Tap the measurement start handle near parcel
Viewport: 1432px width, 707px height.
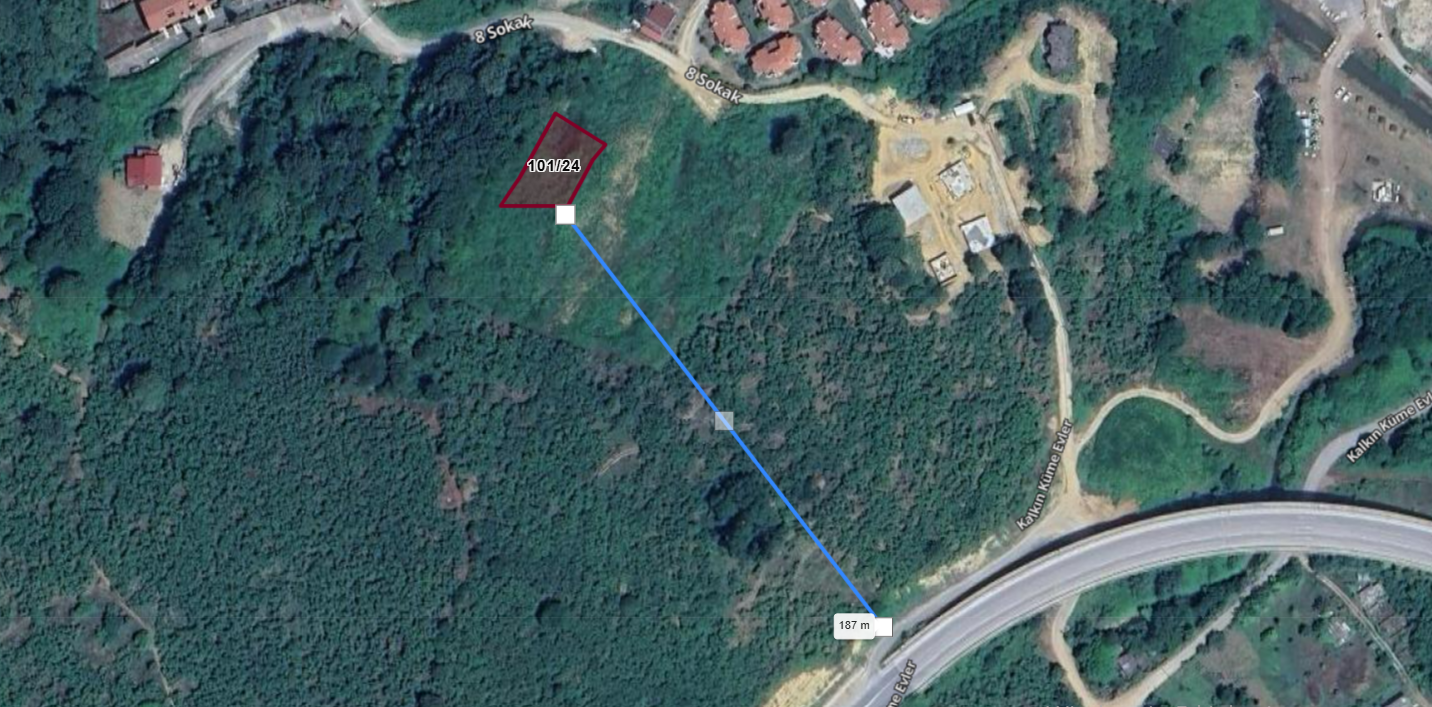(x=565, y=214)
